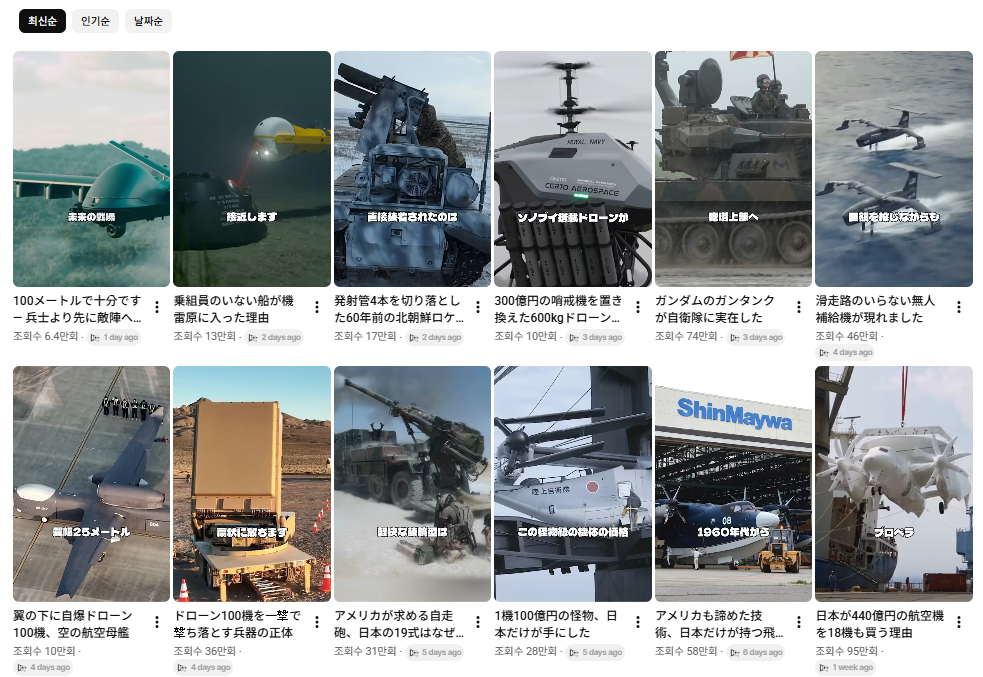This screenshot has height=677, width=983.
Task: Open more options for 滑走路のいらない無人補給機 video
Action: click(x=959, y=307)
